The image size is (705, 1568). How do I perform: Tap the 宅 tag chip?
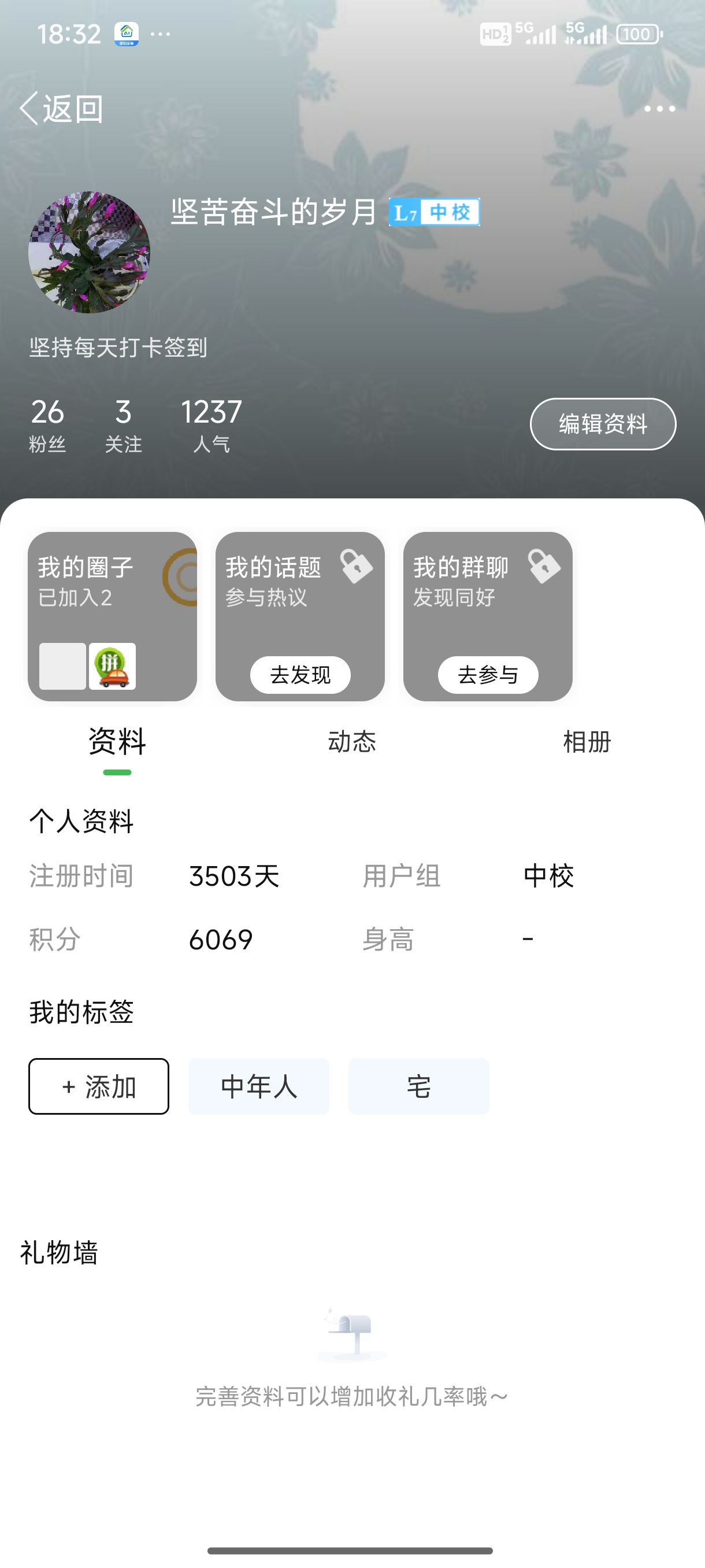point(418,1086)
